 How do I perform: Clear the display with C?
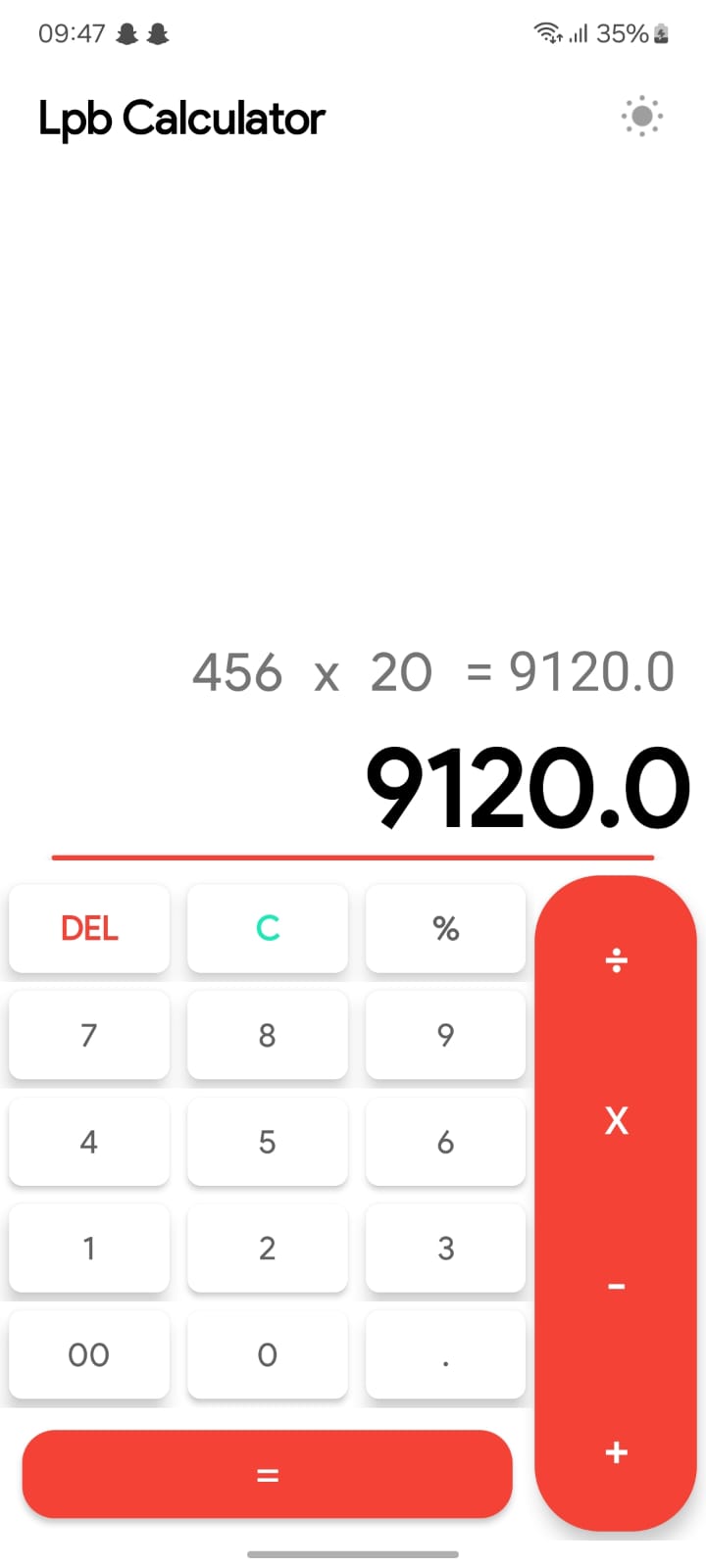(x=268, y=928)
